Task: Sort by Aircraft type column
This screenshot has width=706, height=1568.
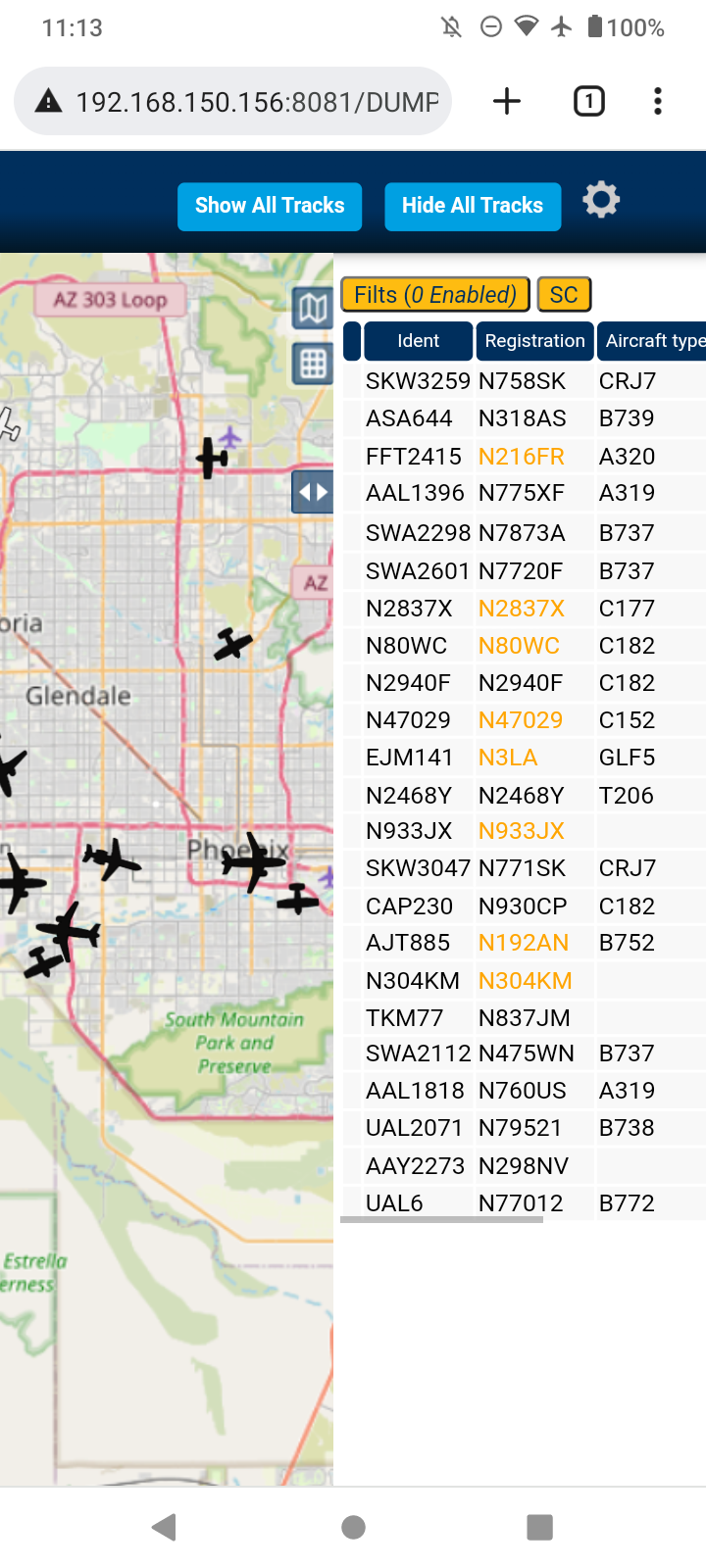Action: 652,341
